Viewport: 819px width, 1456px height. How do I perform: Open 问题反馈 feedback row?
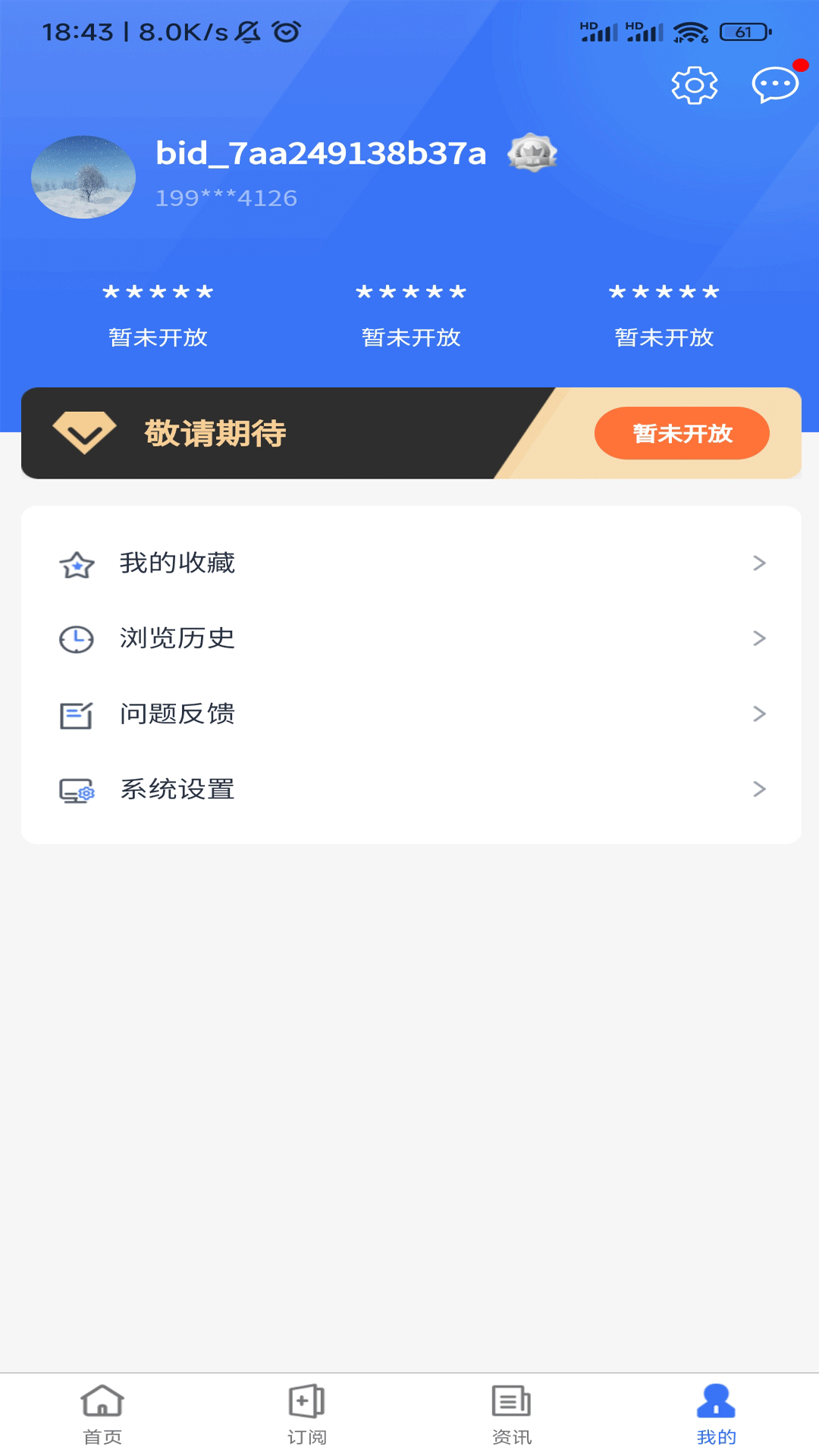tap(411, 714)
